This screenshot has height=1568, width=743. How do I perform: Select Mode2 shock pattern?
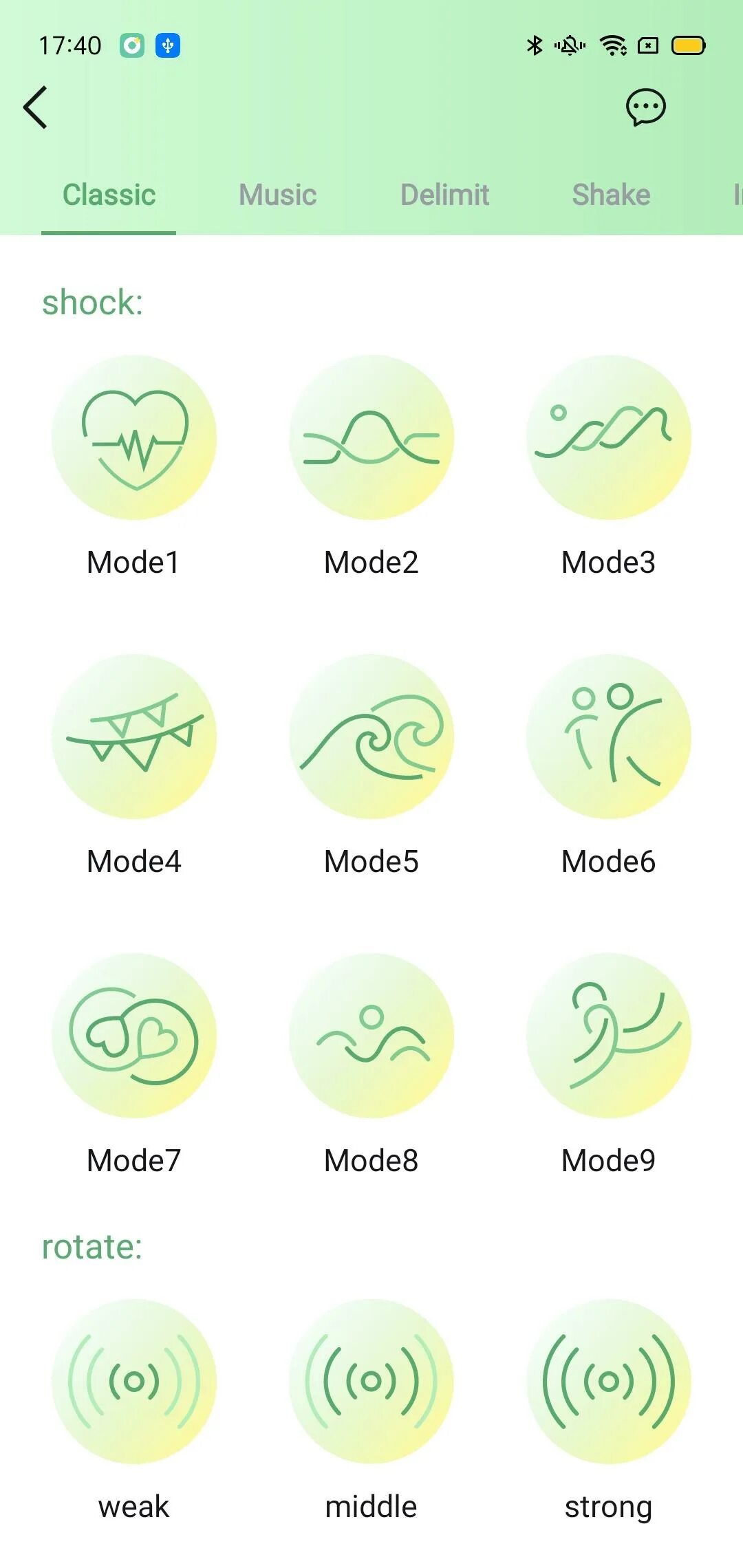[x=371, y=438]
